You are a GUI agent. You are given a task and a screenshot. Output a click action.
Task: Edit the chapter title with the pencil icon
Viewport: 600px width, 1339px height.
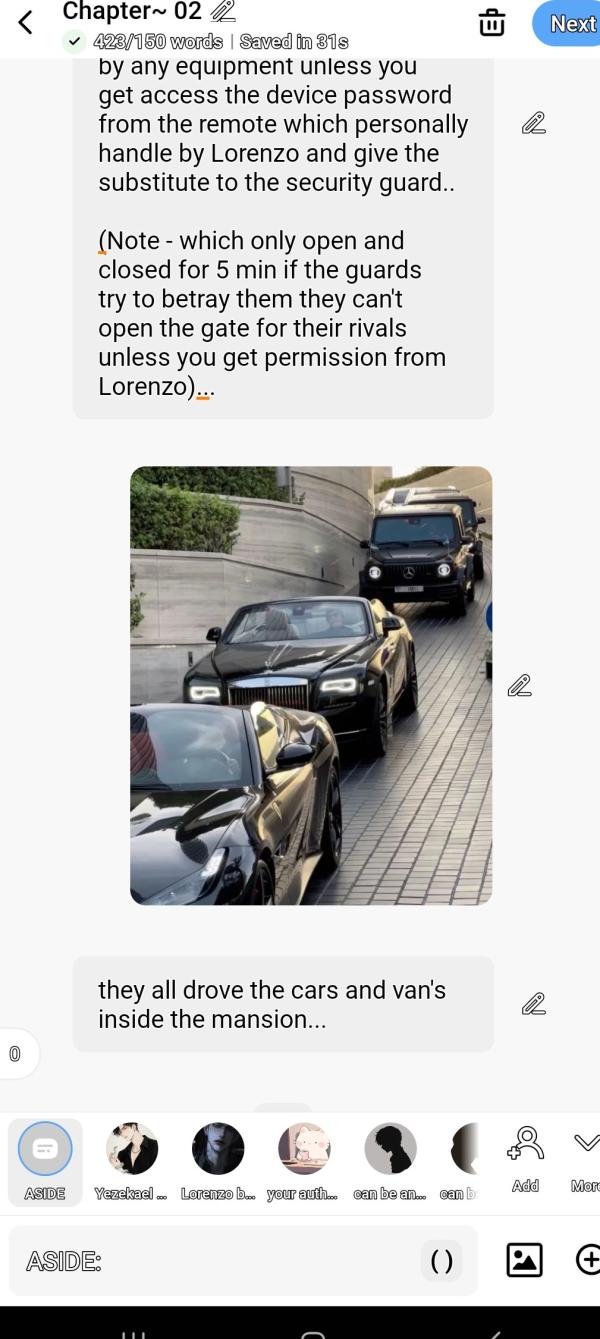[223, 12]
